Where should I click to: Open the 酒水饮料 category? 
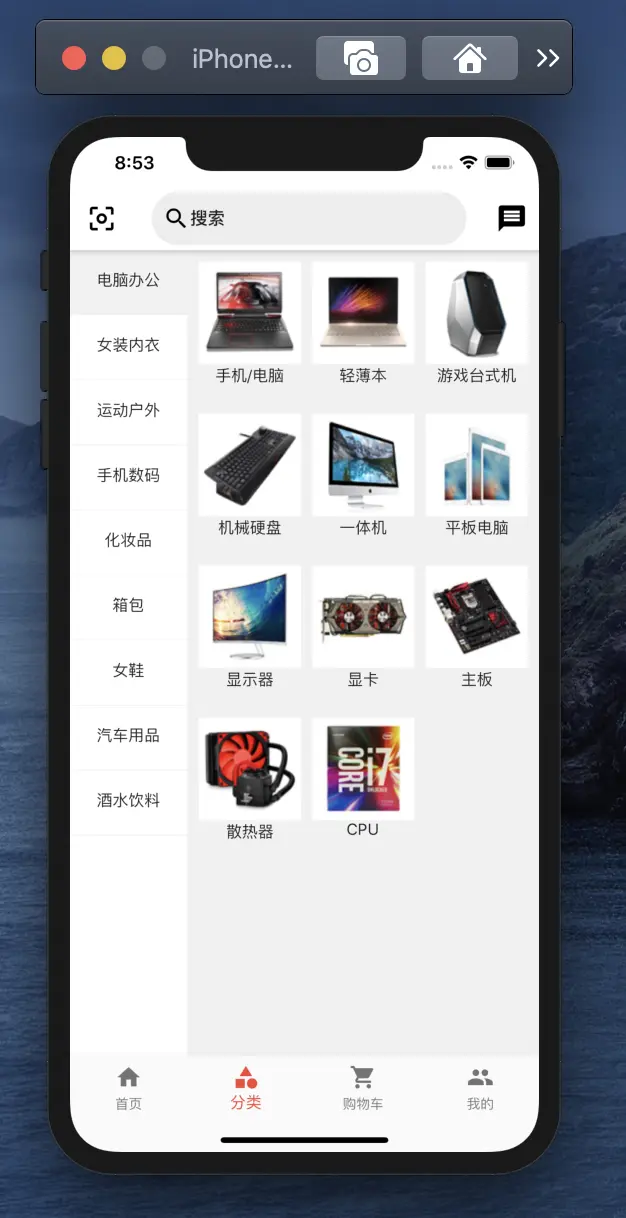pyautogui.click(x=128, y=800)
